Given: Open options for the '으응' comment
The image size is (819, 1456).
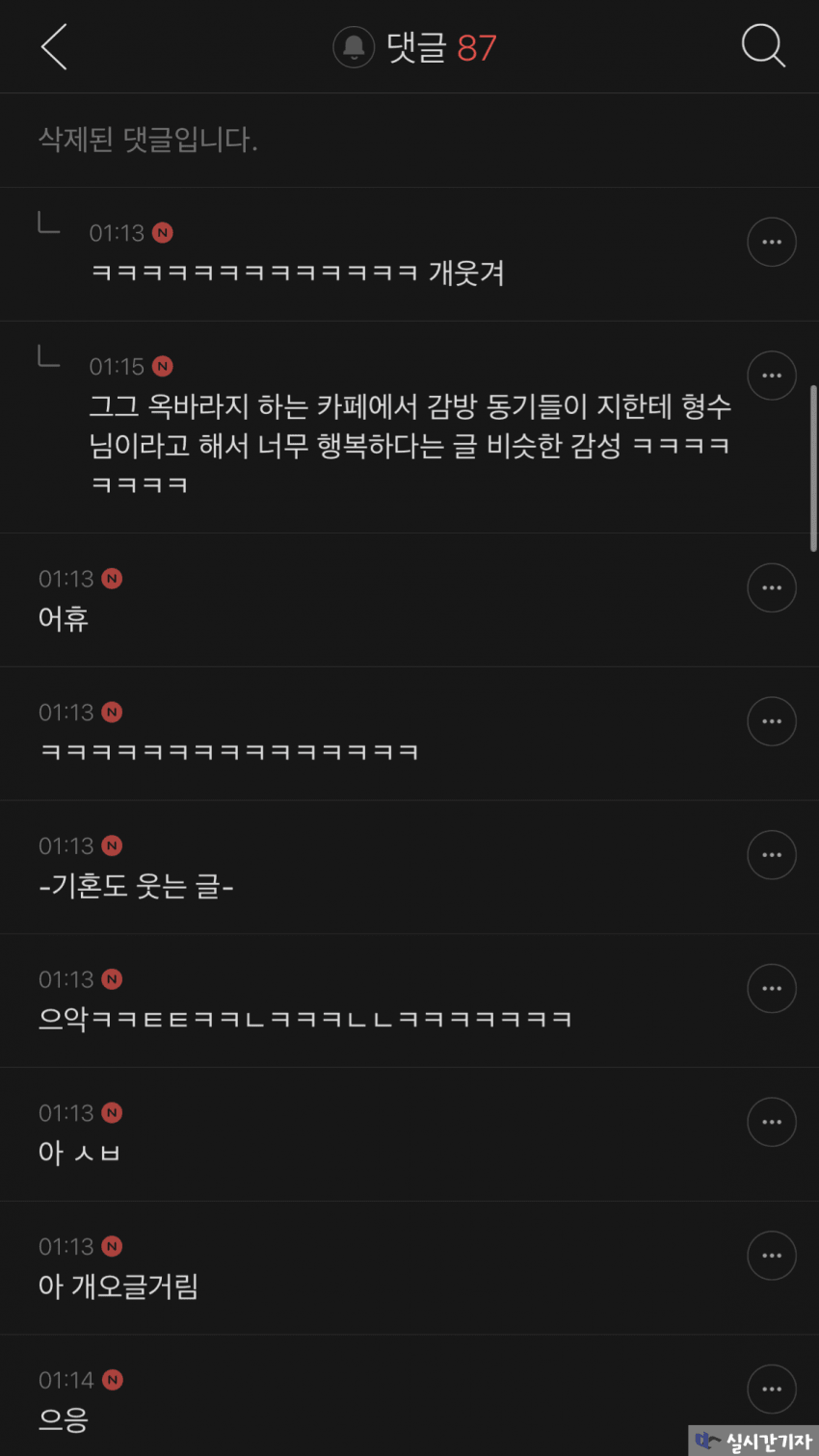Looking at the screenshot, I should 772,1389.
